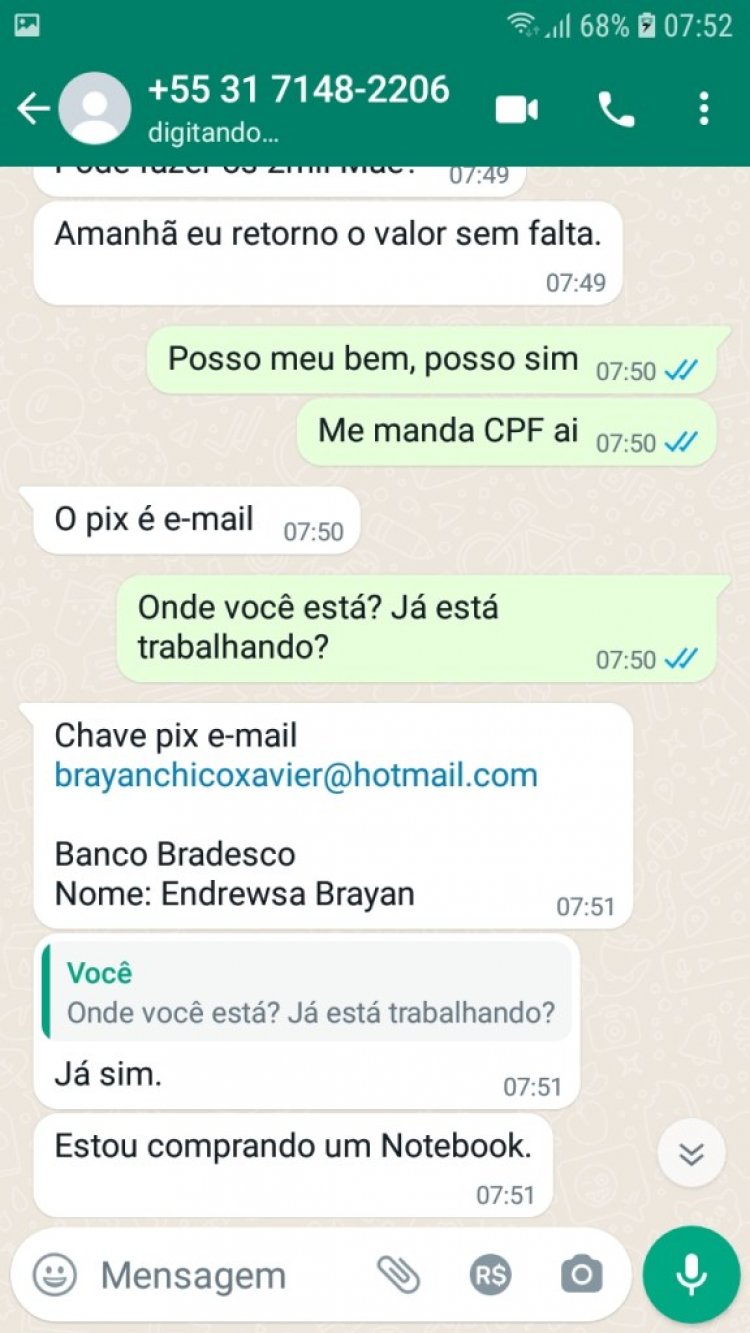The image size is (750, 1333).
Task: Jump to the latest messages
Action: pyautogui.click(x=691, y=1153)
